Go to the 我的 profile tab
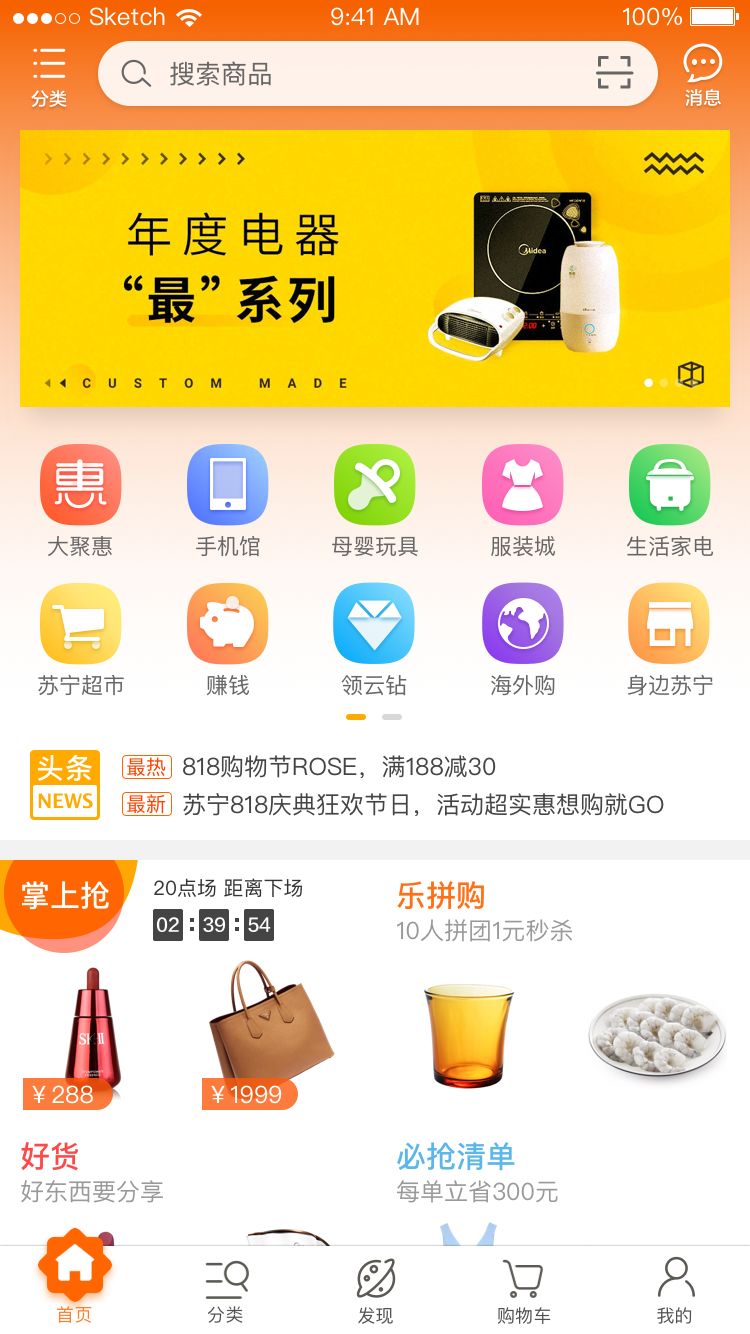This screenshot has height=1334, width=750. tap(675, 1285)
